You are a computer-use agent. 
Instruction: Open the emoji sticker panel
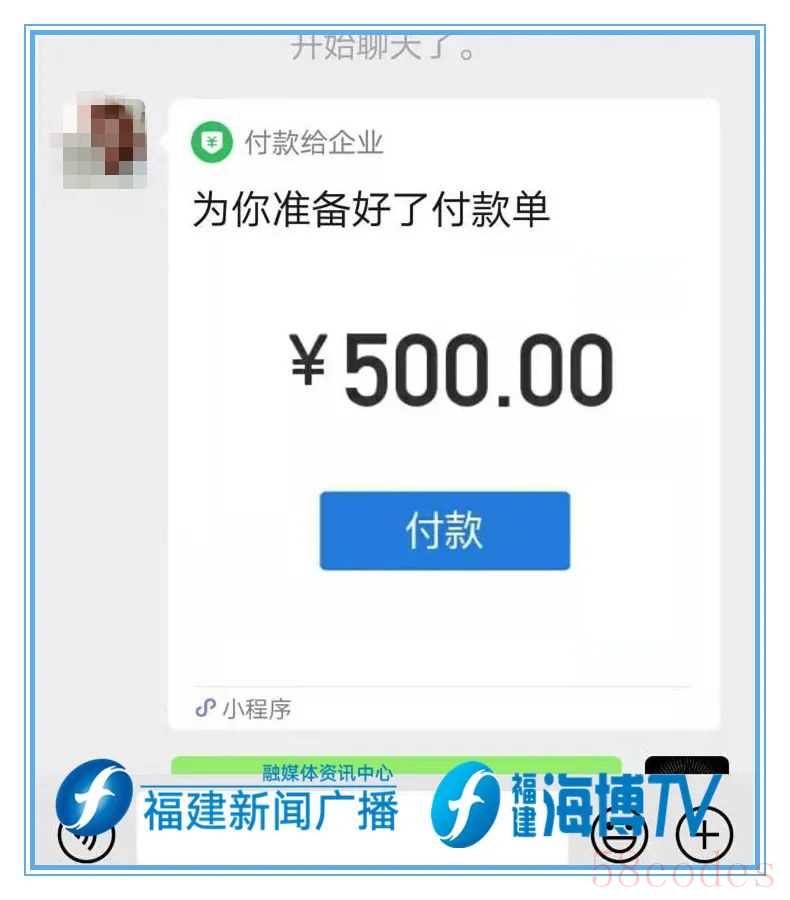point(620,832)
